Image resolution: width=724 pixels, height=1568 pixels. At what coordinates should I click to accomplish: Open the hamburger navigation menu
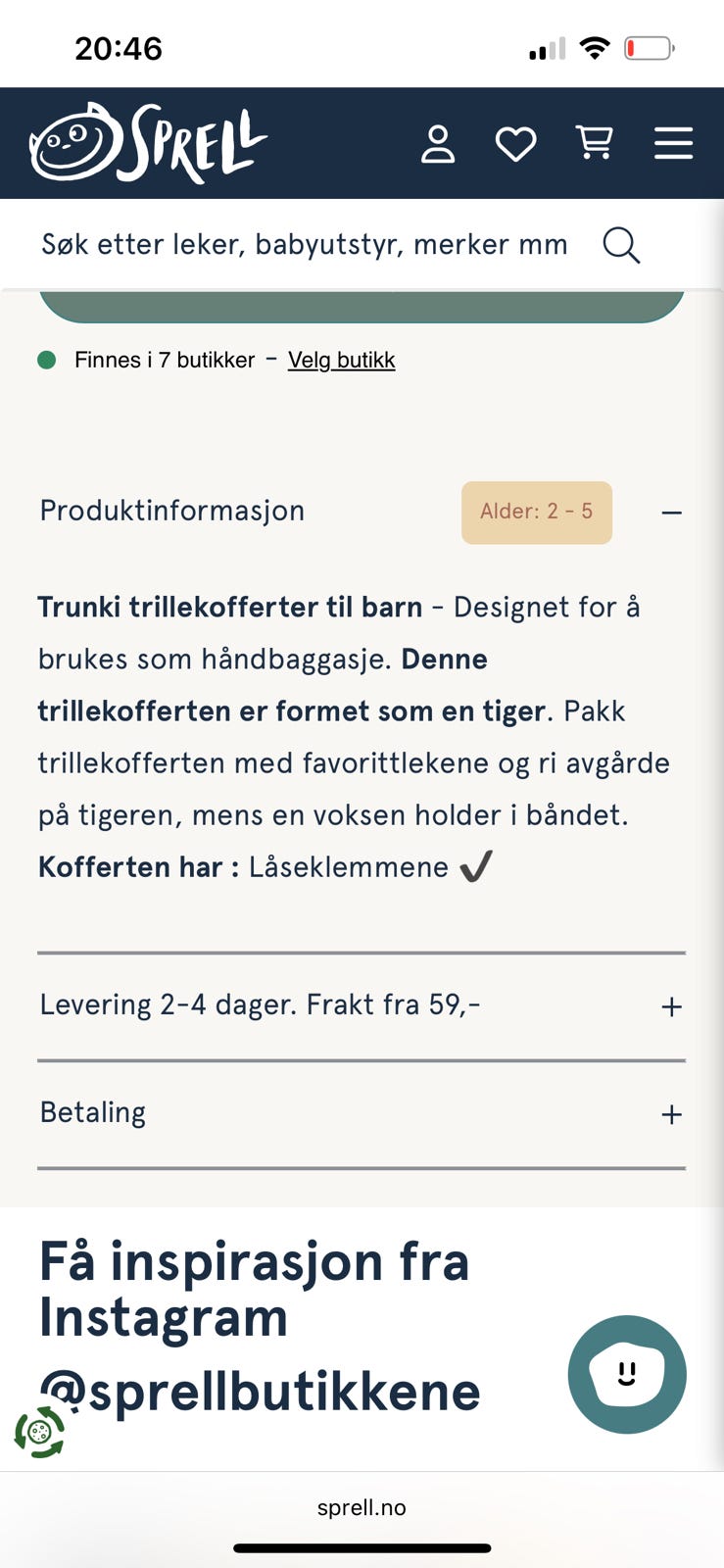[673, 143]
